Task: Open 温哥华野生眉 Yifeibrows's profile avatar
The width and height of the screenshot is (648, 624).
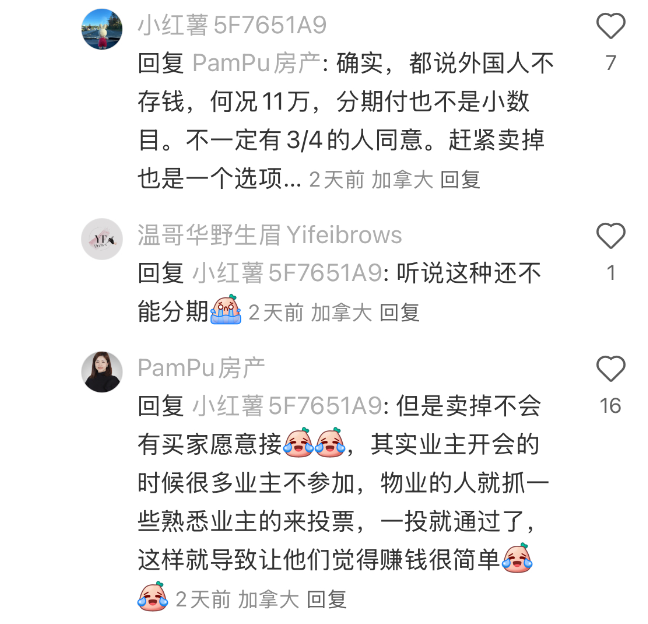Action: [102, 239]
